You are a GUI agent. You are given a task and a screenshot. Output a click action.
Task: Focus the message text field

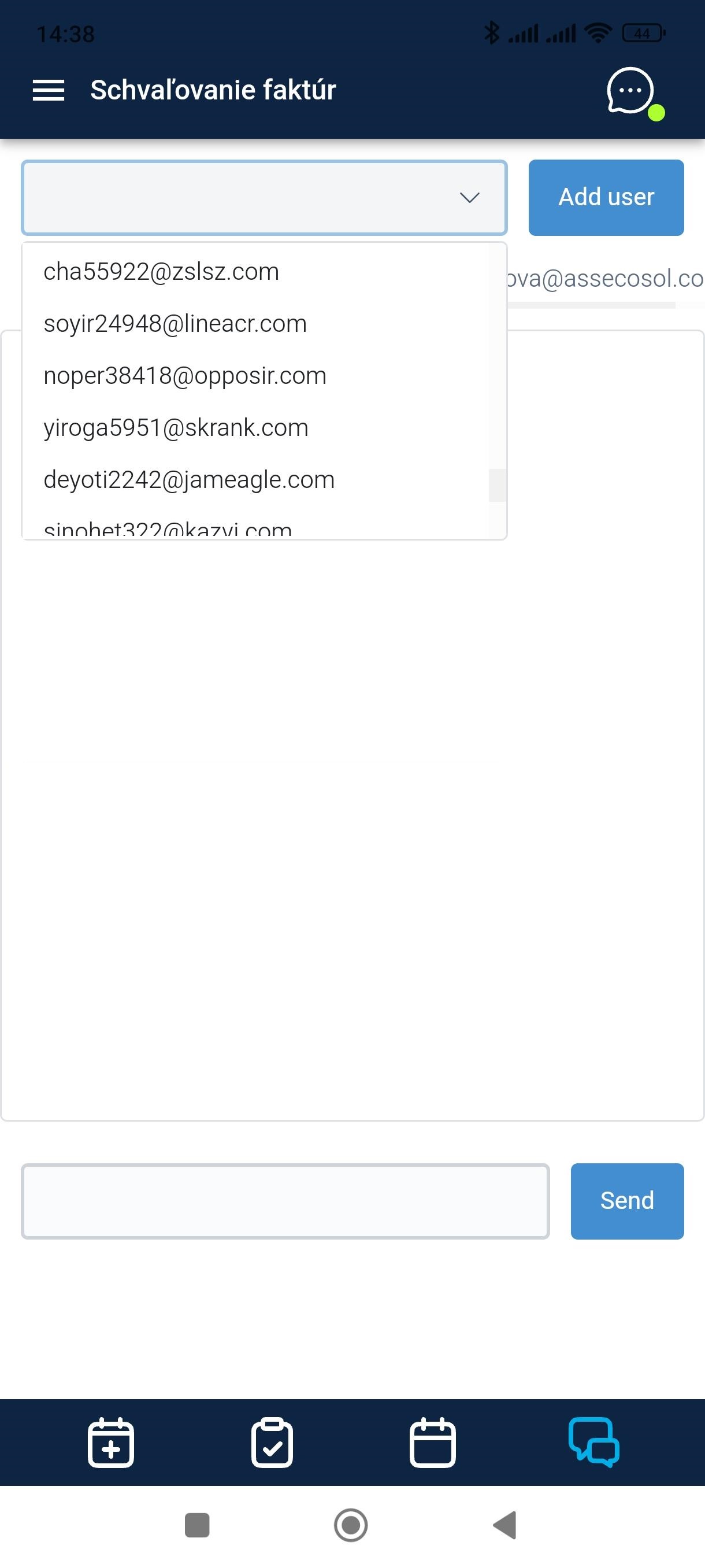(285, 1201)
